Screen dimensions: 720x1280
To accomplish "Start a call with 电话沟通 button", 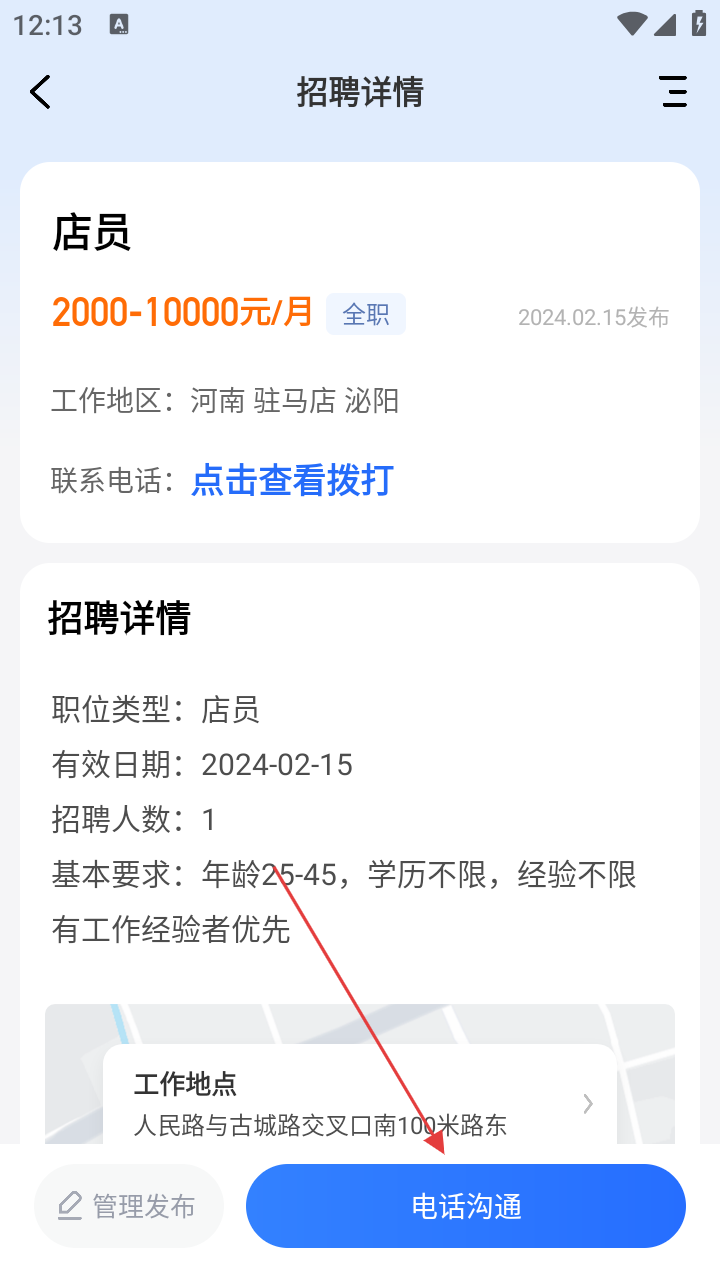I will (466, 1206).
